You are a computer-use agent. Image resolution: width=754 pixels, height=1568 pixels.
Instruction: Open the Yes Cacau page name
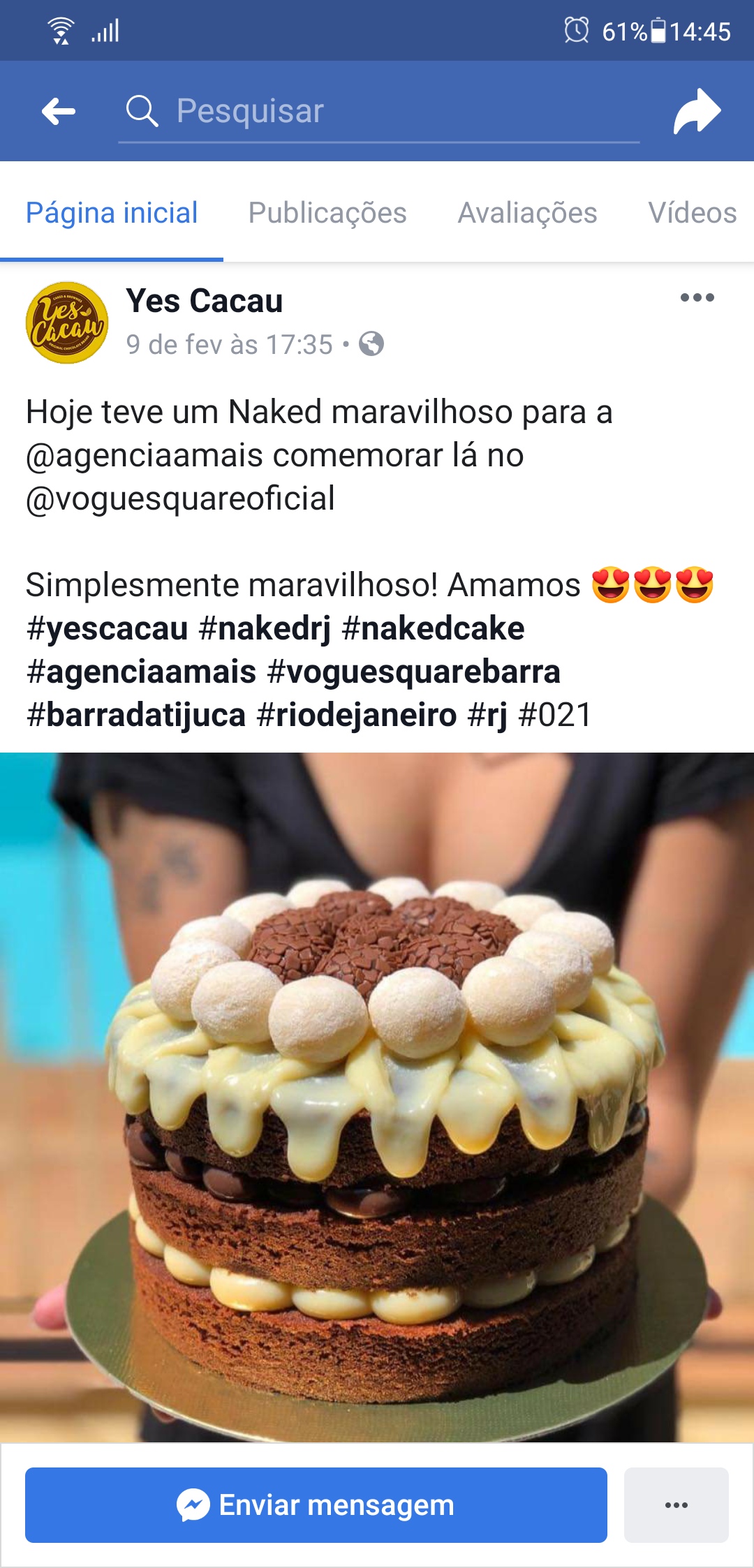[x=204, y=301]
